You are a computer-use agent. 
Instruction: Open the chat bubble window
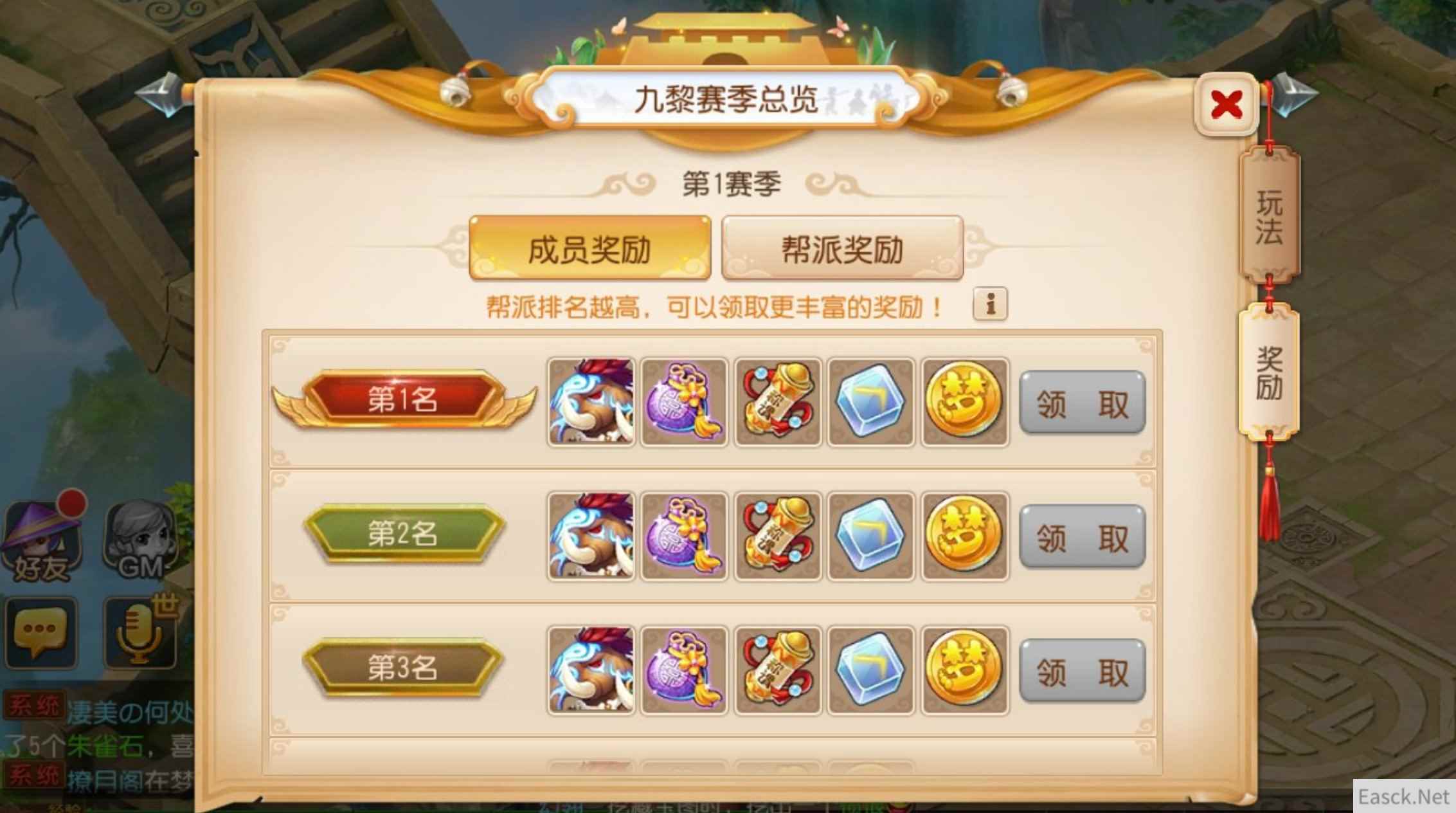coord(41,632)
